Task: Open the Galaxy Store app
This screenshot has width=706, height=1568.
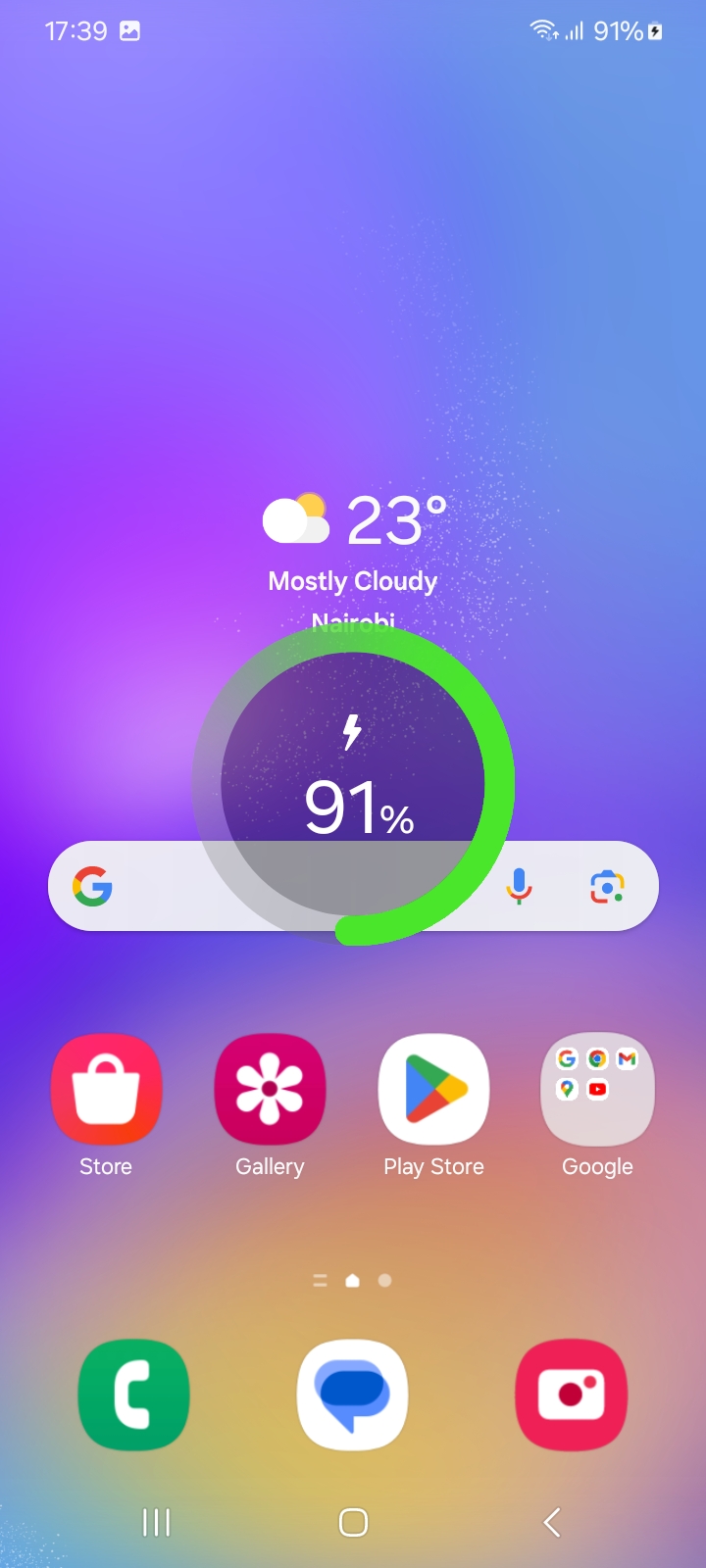Action: pyautogui.click(x=106, y=1090)
